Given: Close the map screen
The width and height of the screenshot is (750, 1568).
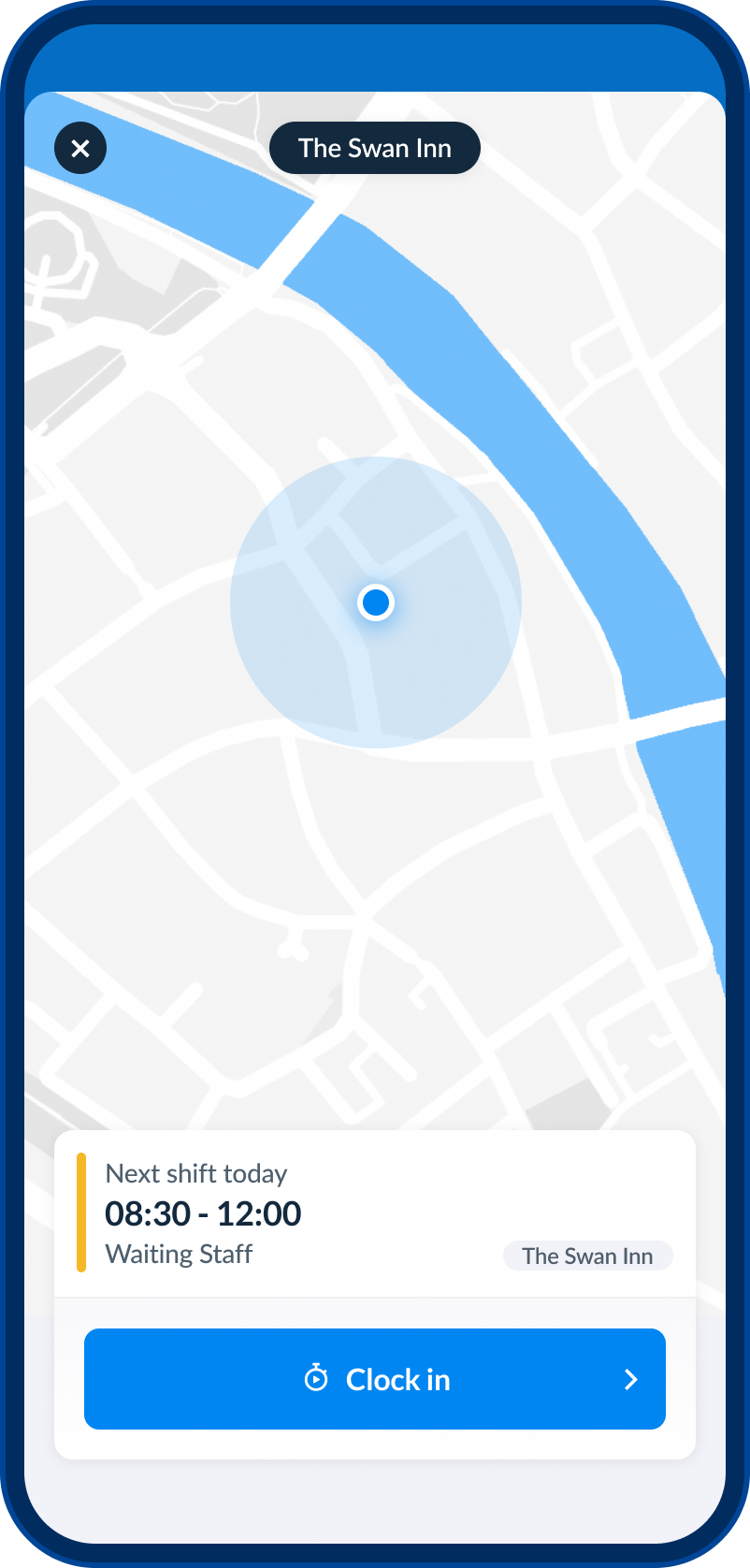Looking at the screenshot, I should pyautogui.click(x=80, y=148).
